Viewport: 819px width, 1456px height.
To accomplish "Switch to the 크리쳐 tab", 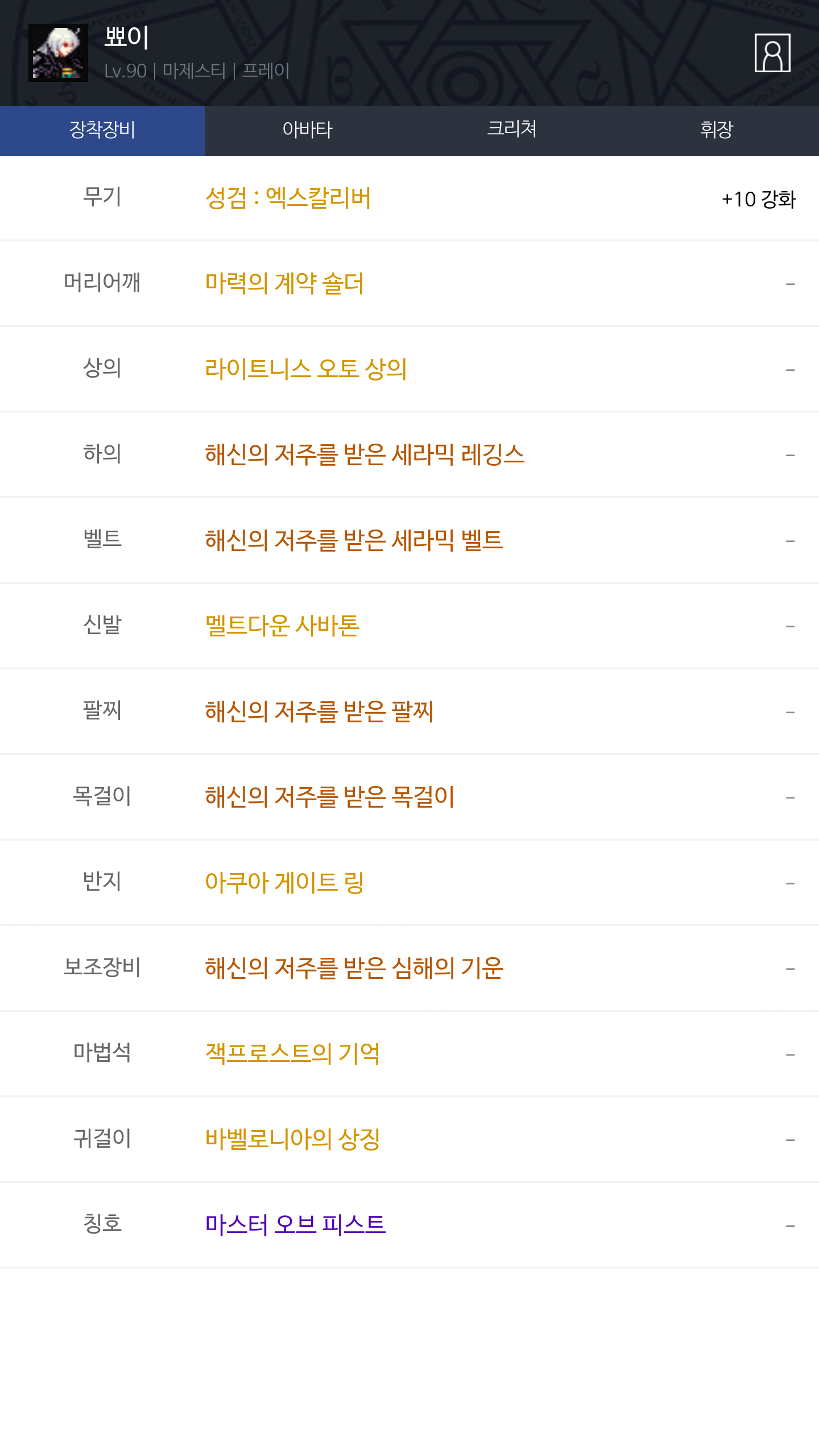I will pos(512,130).
